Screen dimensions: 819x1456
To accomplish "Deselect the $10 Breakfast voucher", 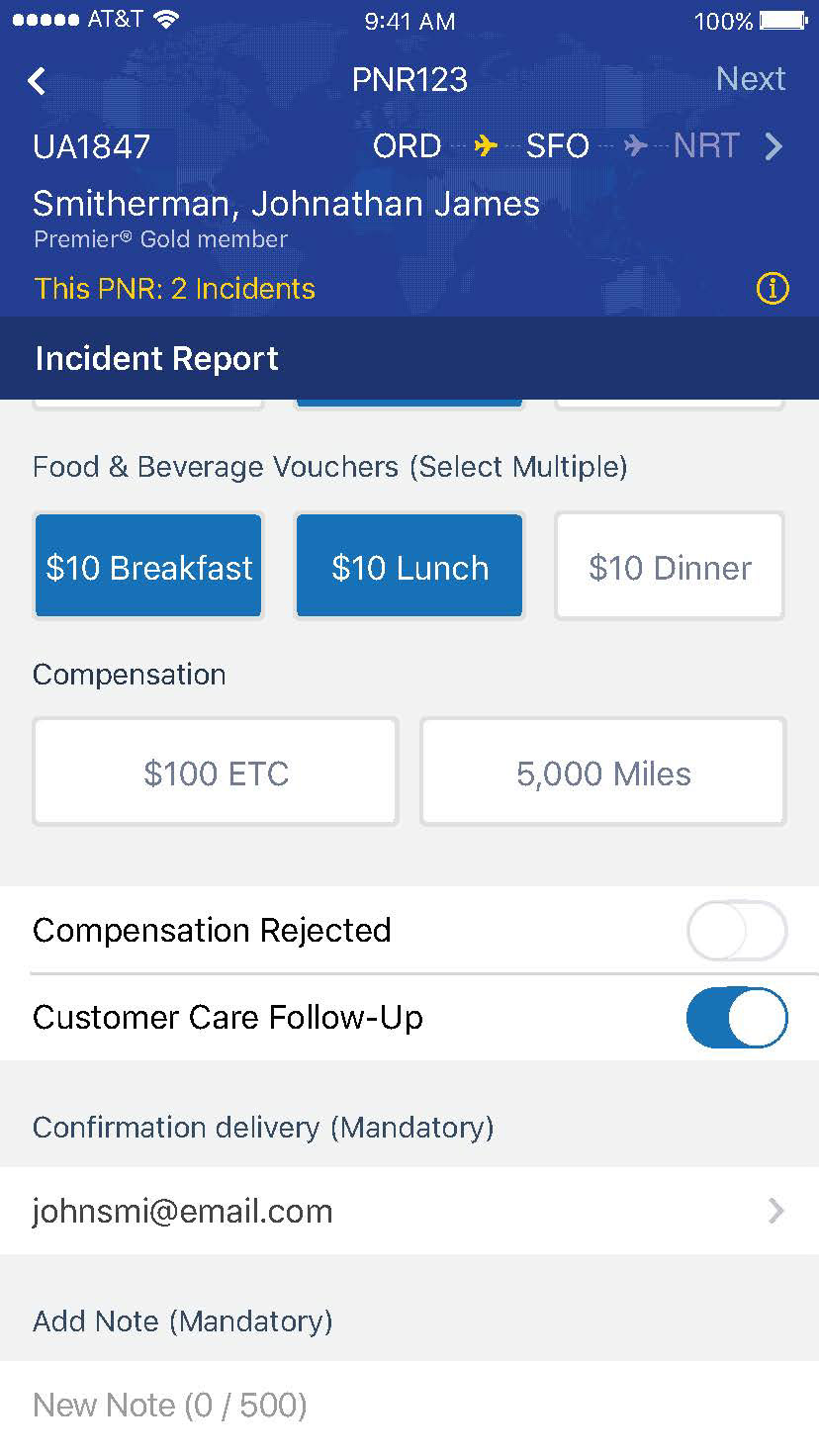I will click(149, 567).
